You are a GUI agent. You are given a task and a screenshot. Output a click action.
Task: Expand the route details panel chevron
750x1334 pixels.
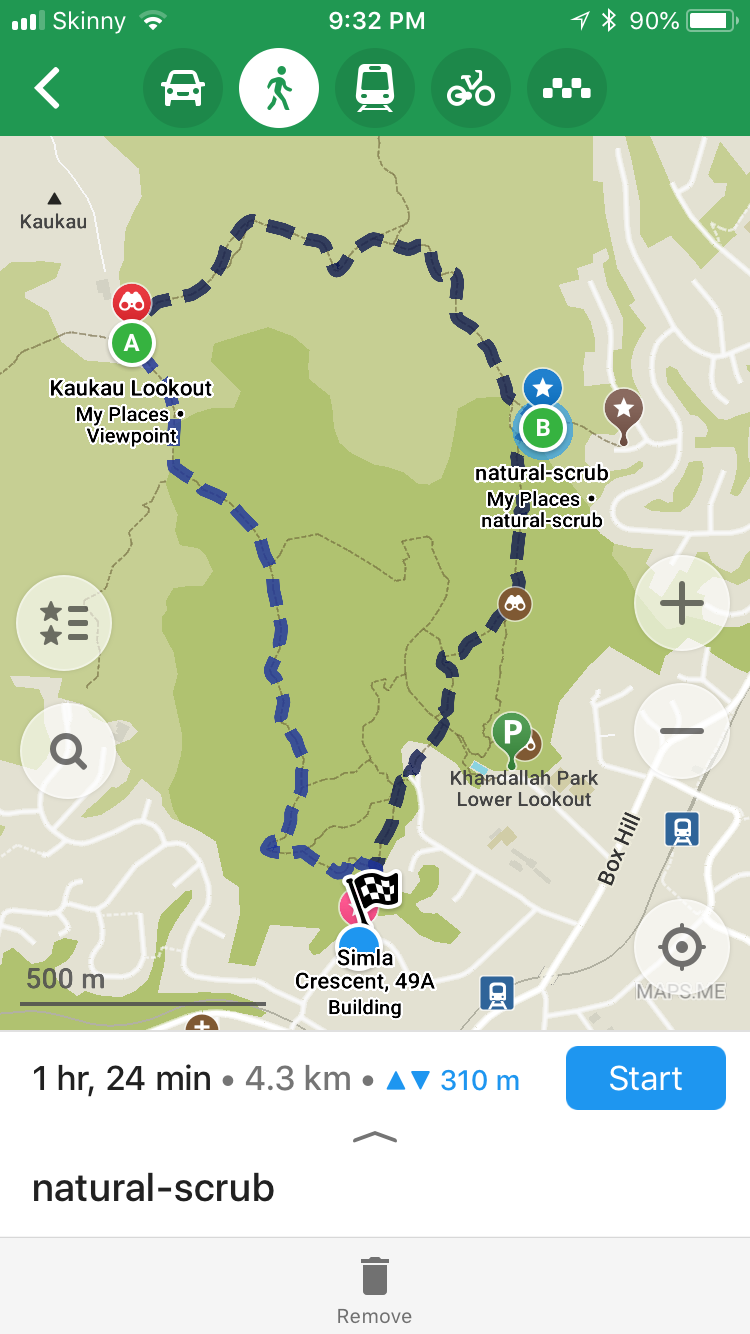[x=375, y=1137]
